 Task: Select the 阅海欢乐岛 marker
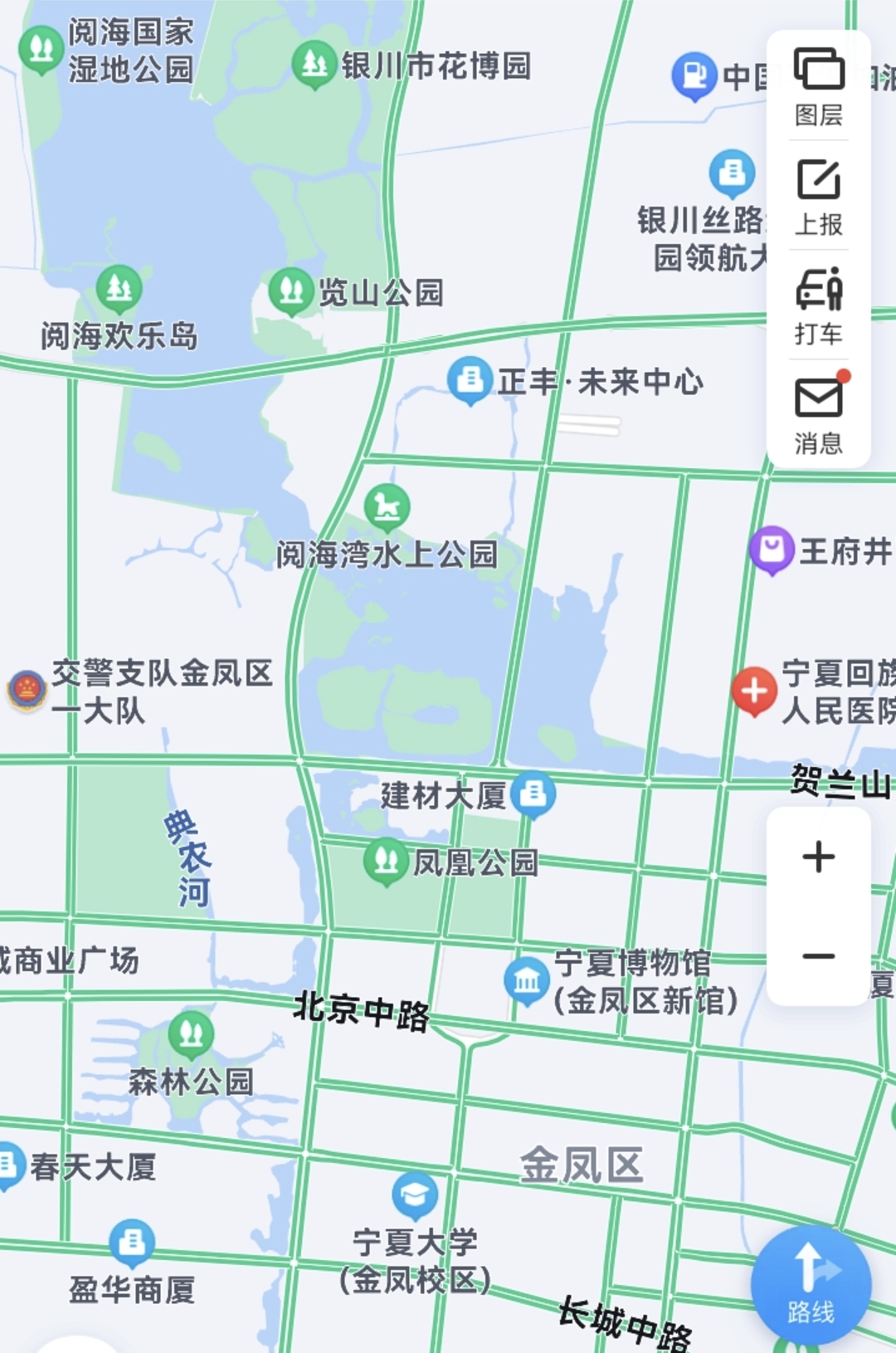119,288
